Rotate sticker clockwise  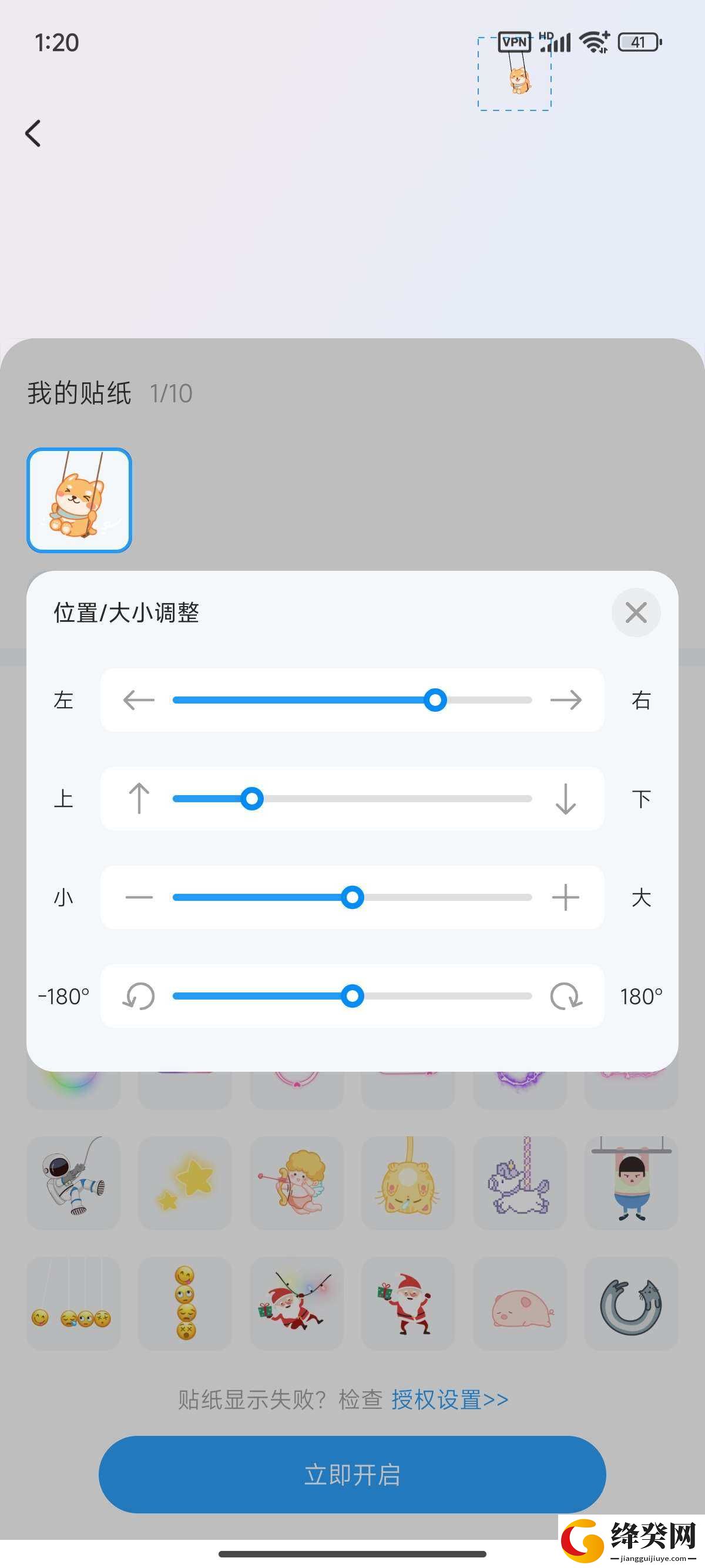566,997
